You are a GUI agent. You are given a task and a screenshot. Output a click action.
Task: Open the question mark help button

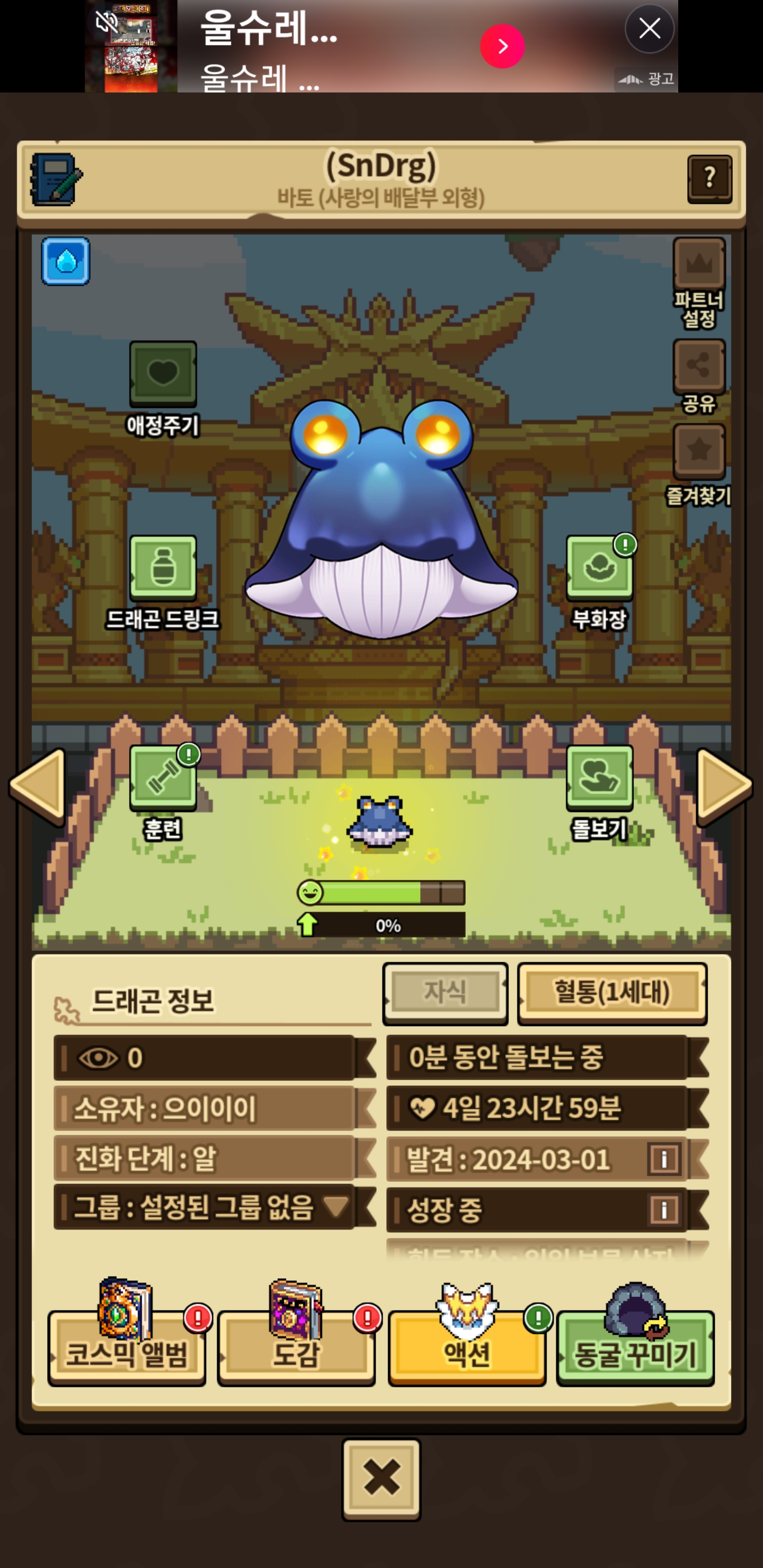(709, 179)
